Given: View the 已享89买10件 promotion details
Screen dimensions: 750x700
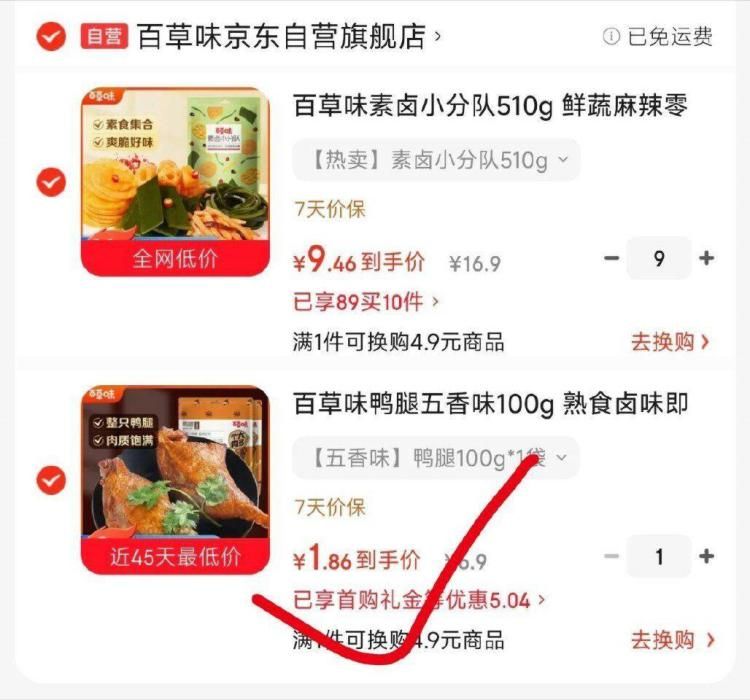Looking at the screenshot, I should coord(366,301).
